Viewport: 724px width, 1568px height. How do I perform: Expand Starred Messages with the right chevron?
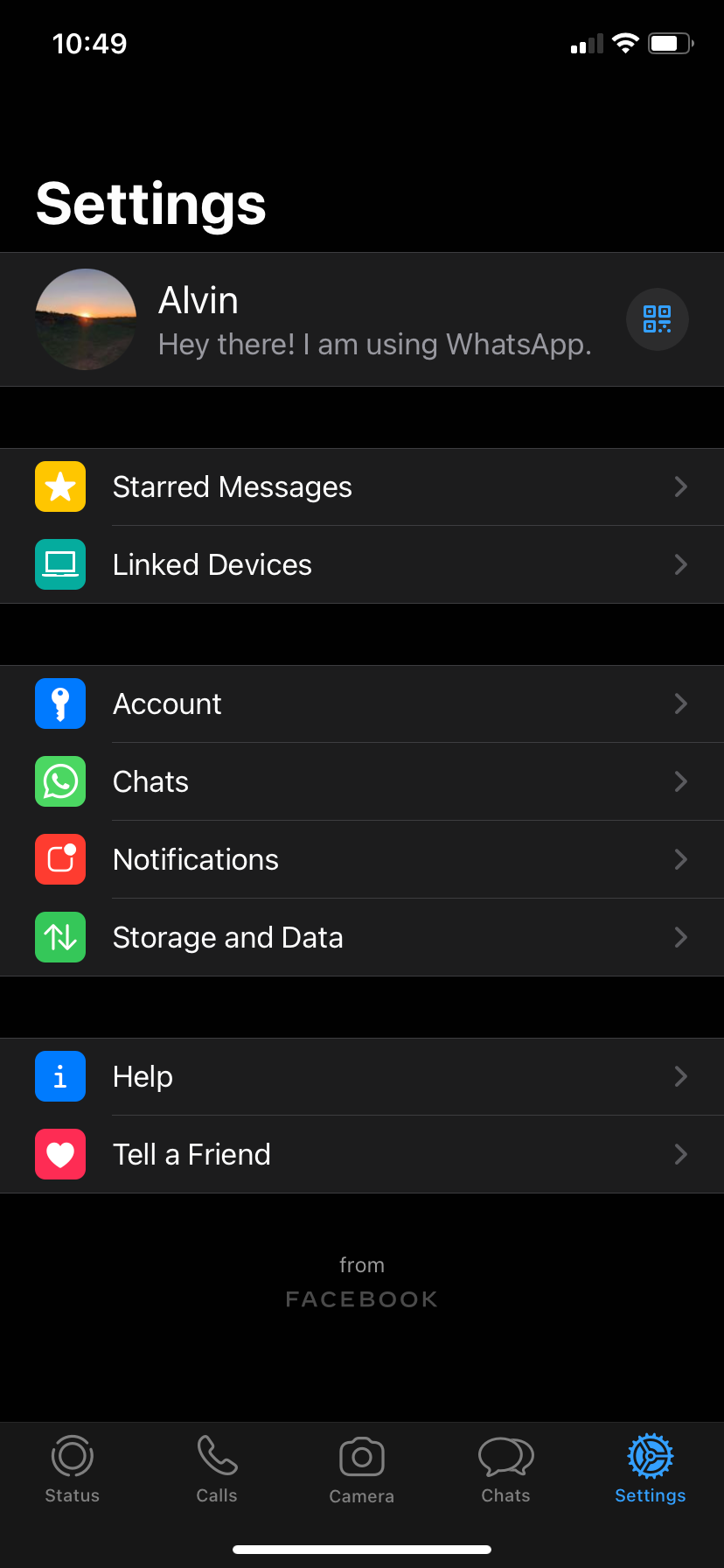pos(681,486)
